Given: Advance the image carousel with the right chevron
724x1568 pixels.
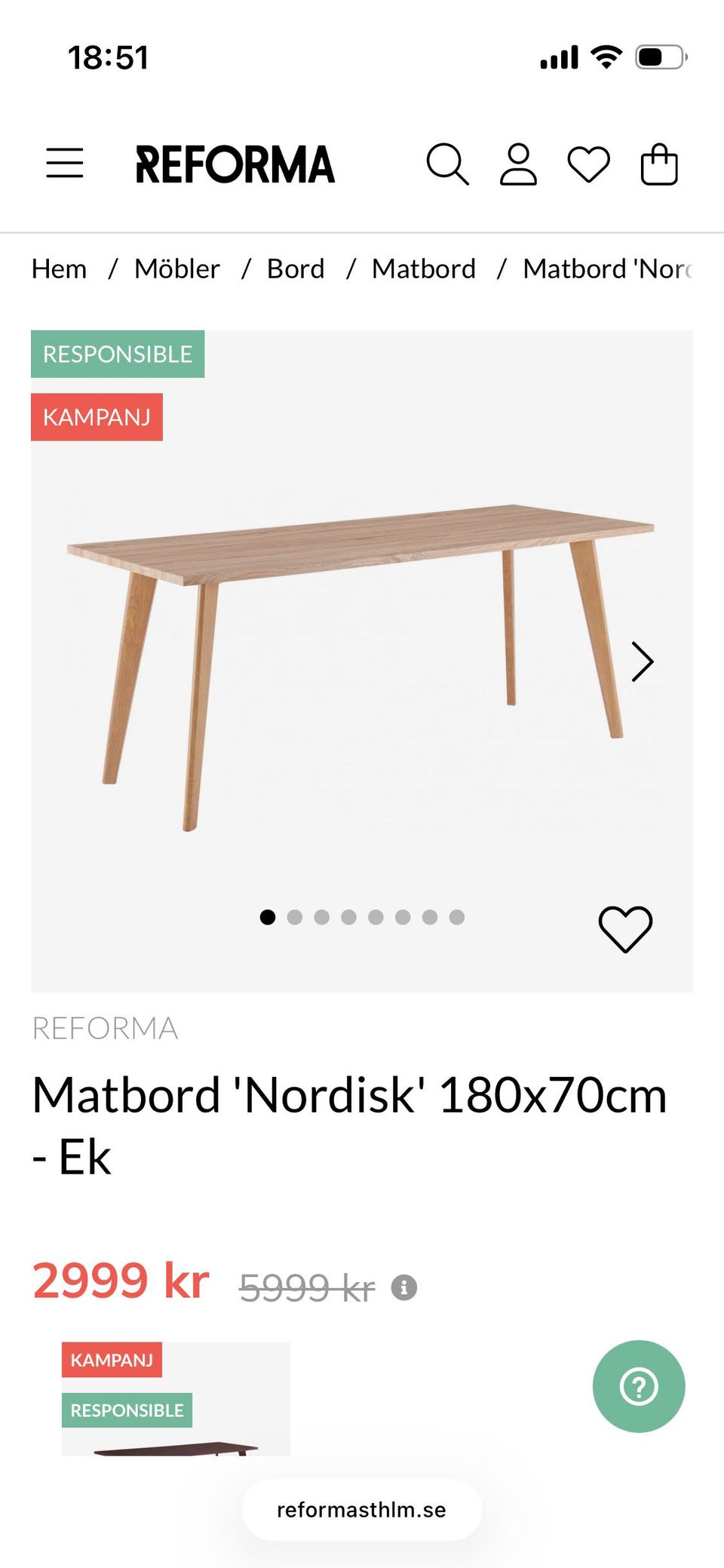Looking at the screenshot, I should coord(643,661).
